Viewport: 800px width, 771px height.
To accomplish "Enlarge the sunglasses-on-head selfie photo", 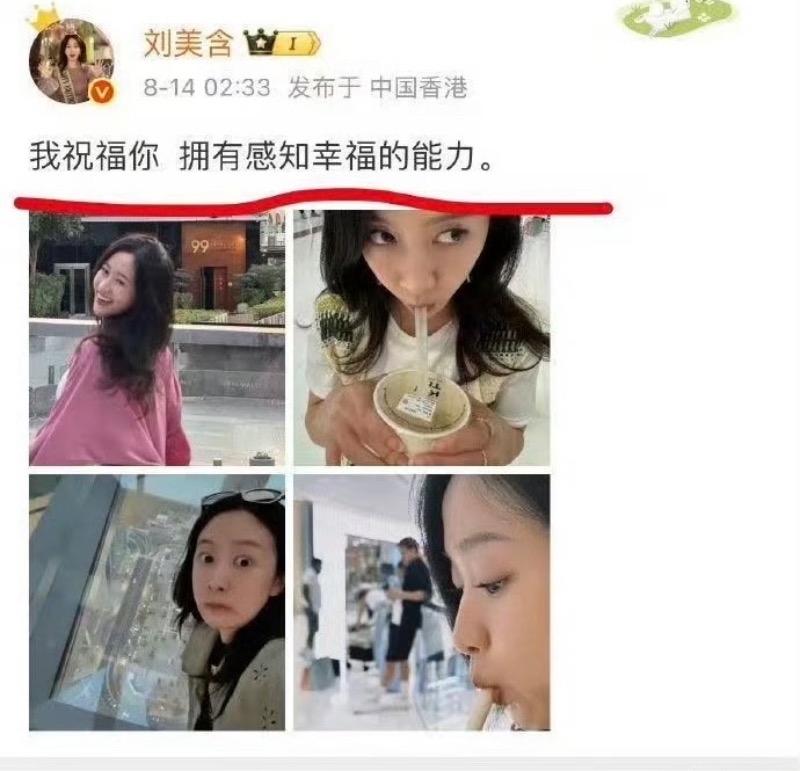I will 157,601.
